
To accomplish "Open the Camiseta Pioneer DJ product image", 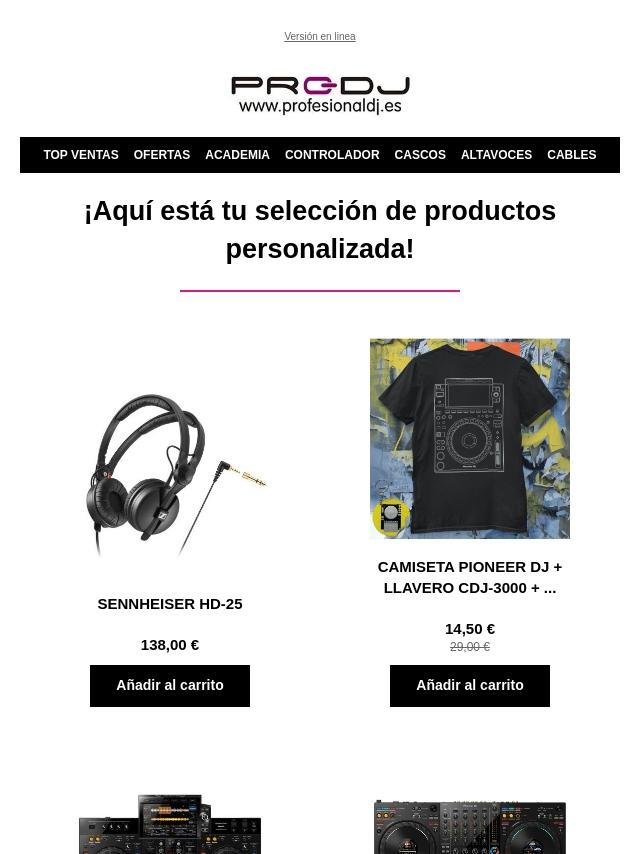I will pyautogui.click(x=470, y=438).
